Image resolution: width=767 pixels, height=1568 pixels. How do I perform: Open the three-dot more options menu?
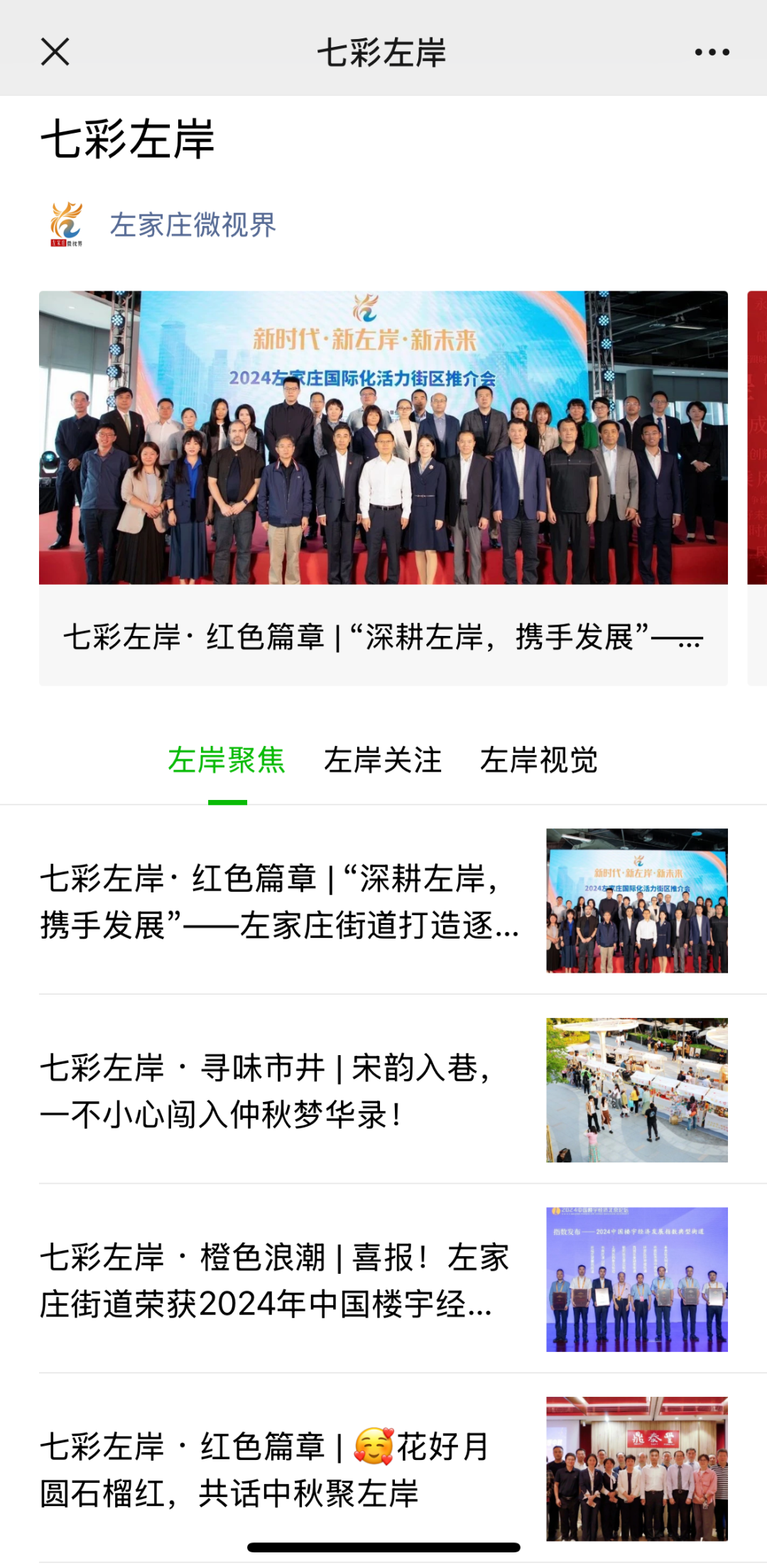tap(712, 52)
